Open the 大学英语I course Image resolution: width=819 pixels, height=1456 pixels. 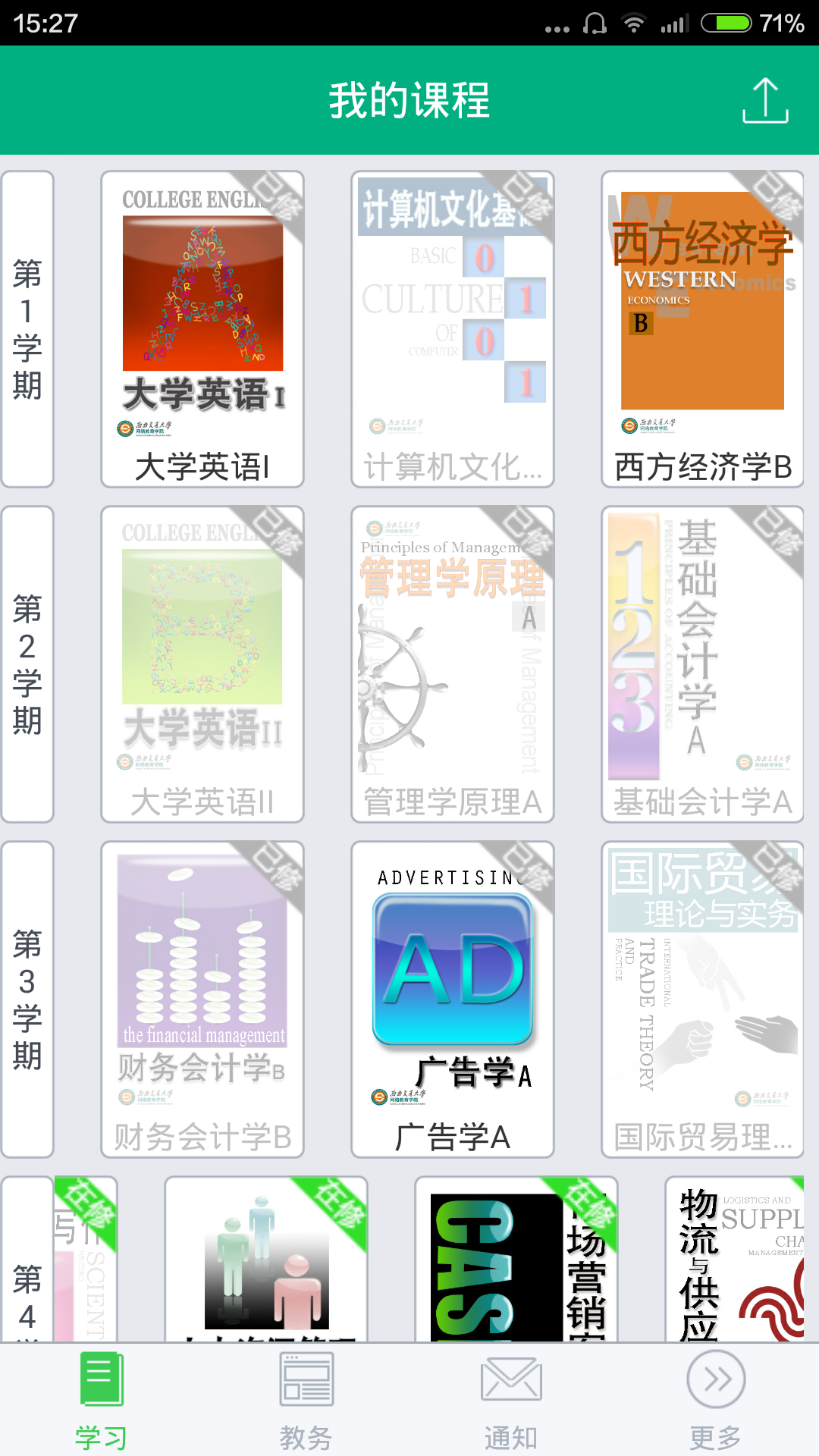(x=201, y=326)
